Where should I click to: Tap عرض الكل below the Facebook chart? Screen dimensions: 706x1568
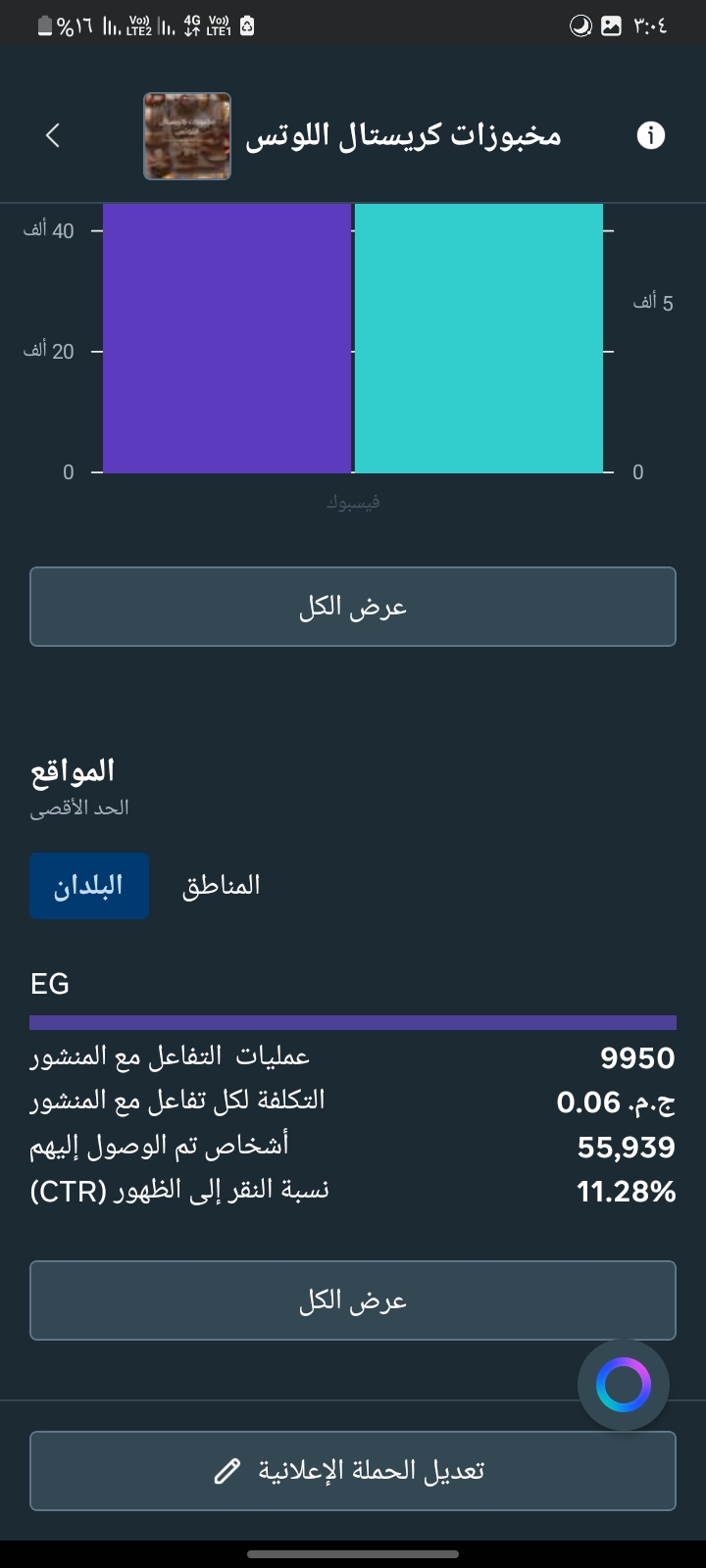(353, 607)
